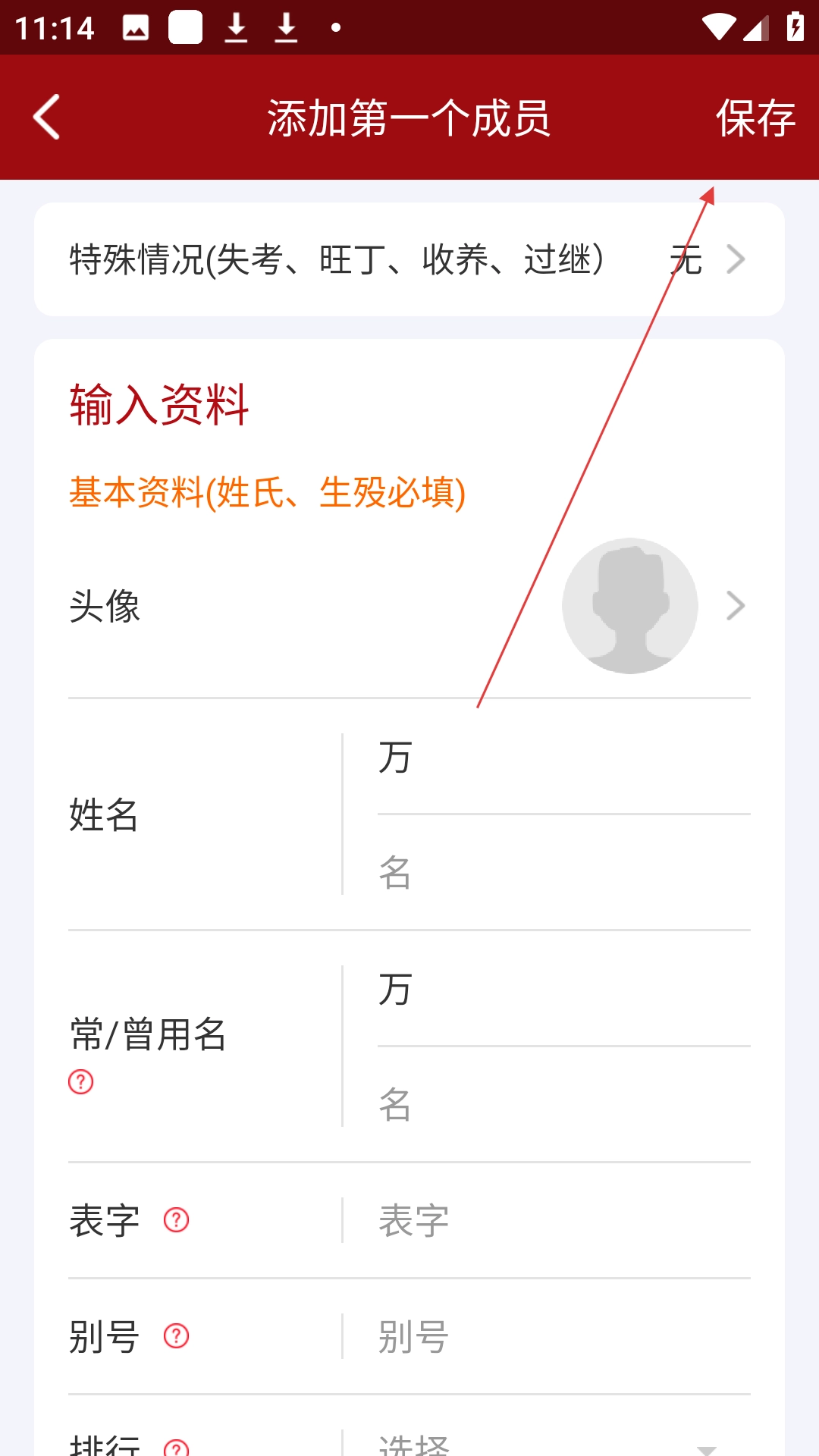
Task: Edit the surname field under 姓名
Action: pyautogui.click(x=563, y=758)
